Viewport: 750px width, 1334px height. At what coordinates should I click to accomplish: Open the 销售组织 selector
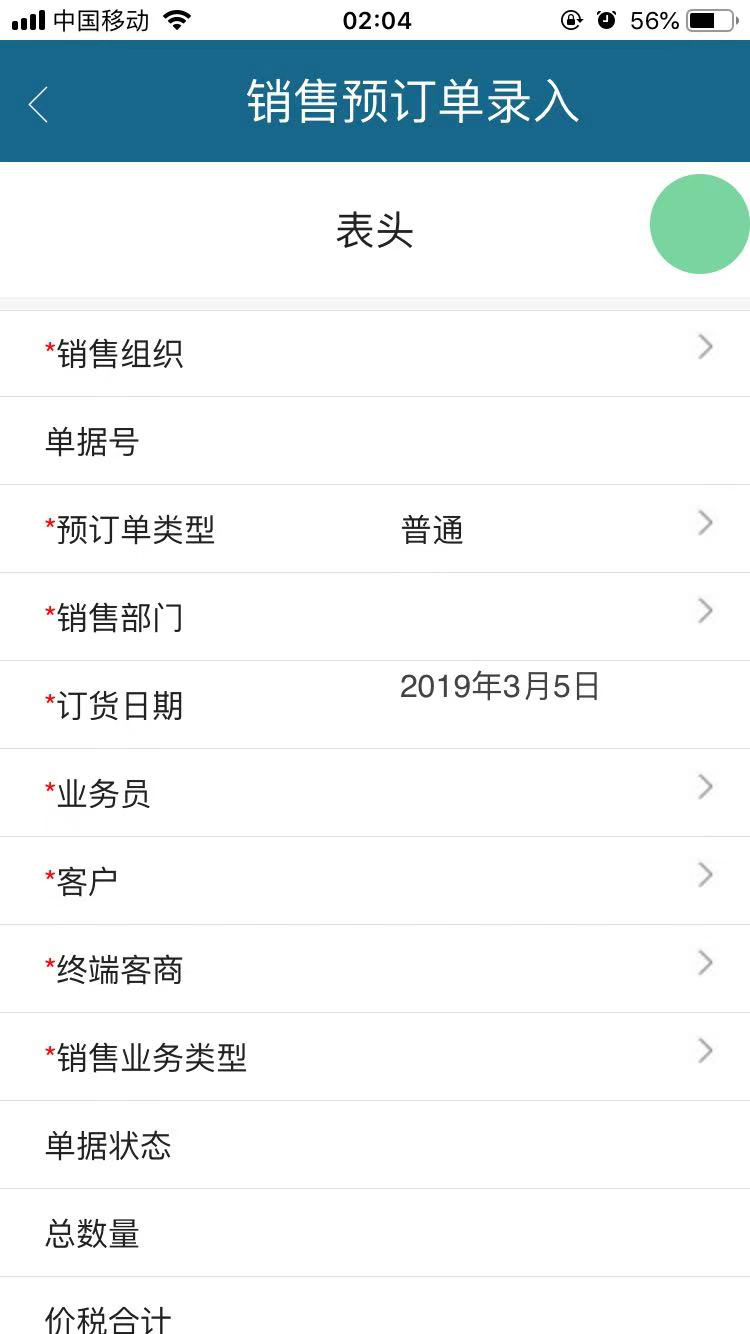pos(375,354)
